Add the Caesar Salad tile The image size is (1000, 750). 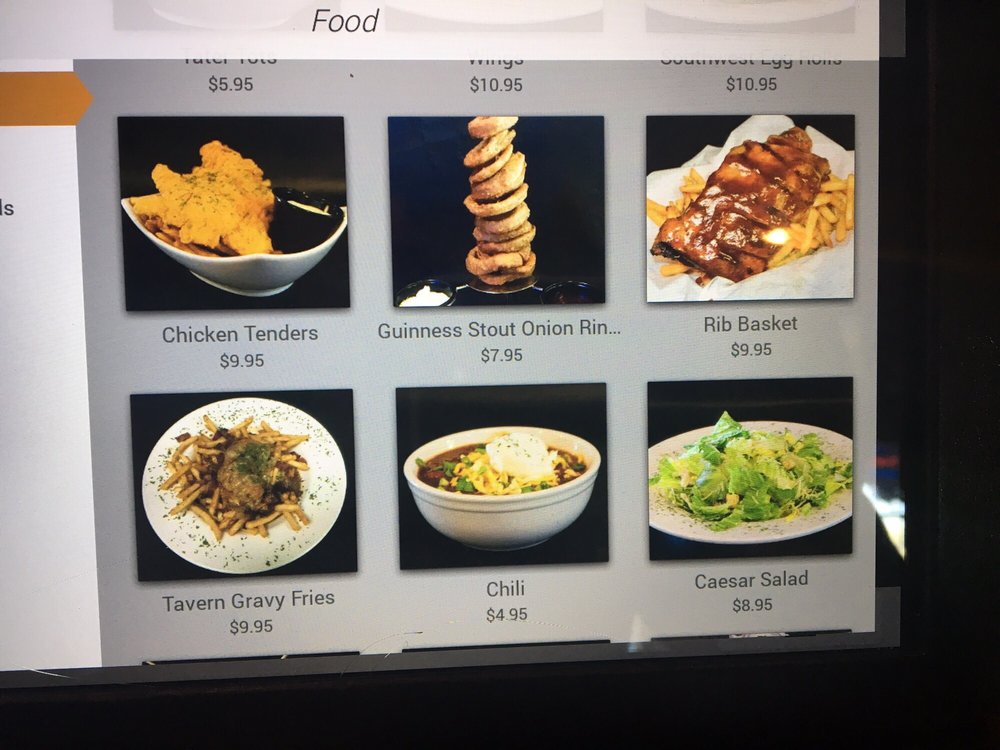coord(750,468)
